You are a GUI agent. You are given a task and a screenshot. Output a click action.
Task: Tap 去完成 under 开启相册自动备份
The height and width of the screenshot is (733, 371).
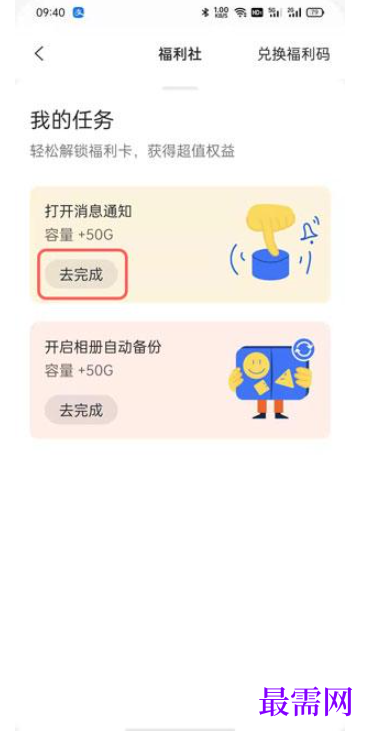[x=81, y=410]
